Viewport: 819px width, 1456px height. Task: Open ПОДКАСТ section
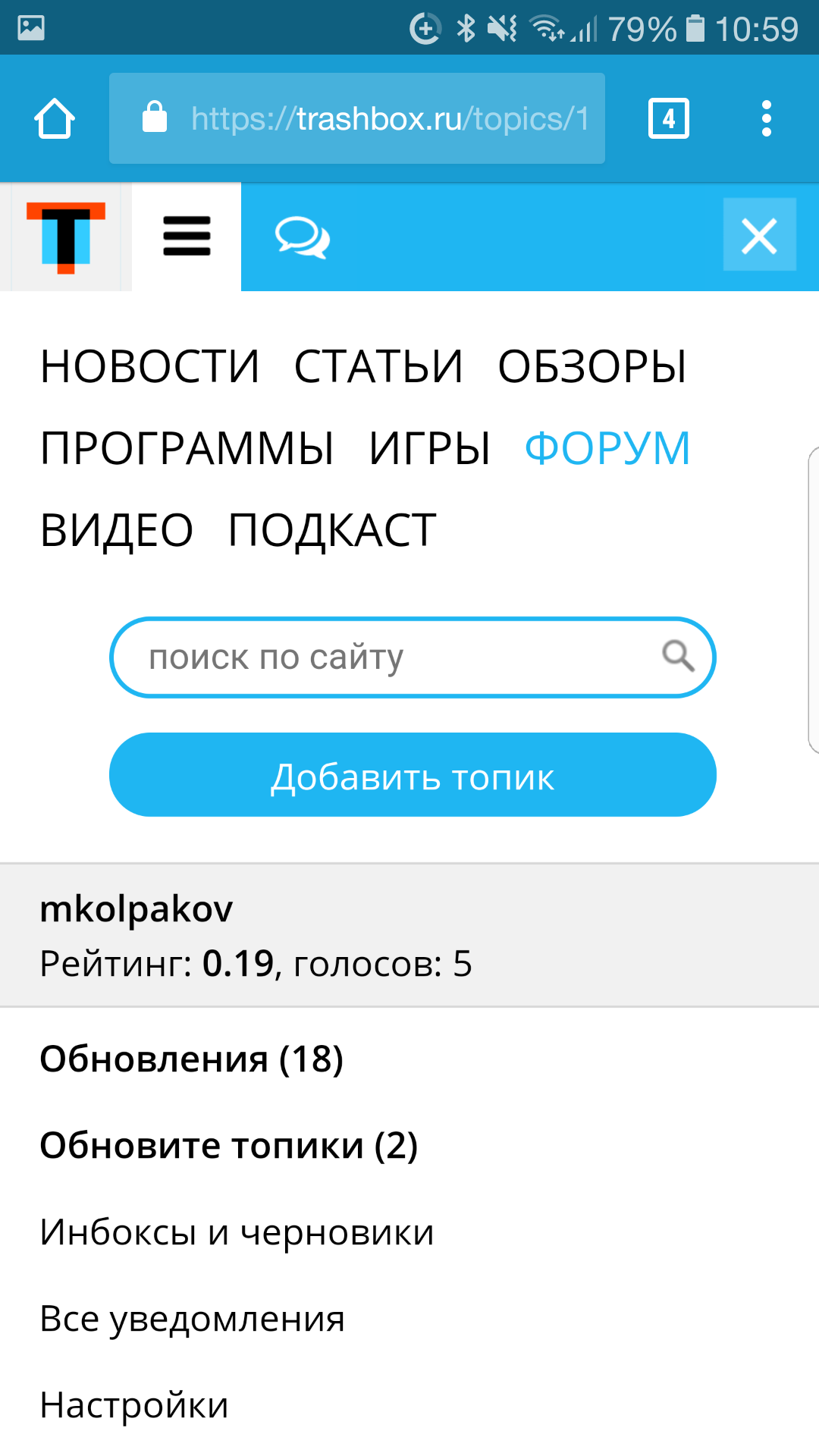[x=332, y=530]
